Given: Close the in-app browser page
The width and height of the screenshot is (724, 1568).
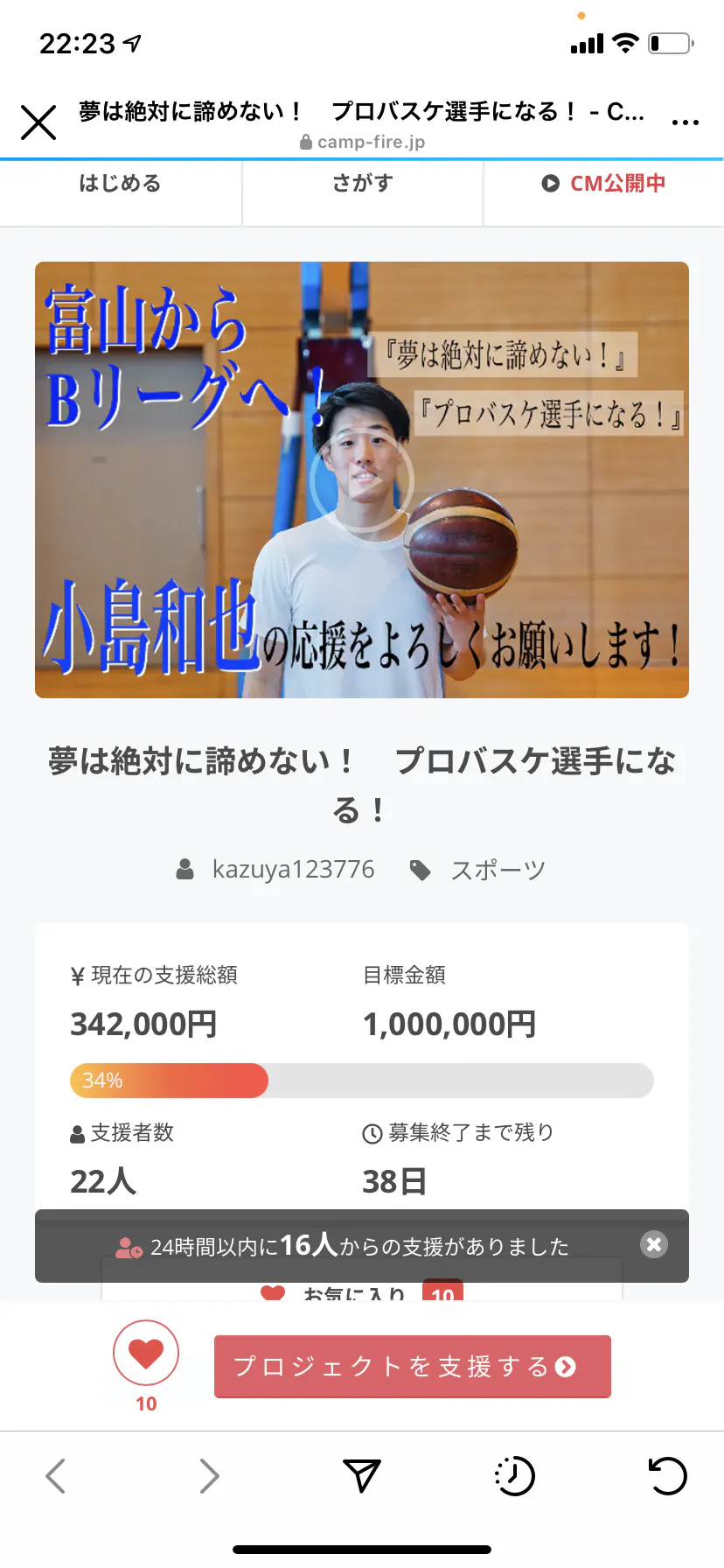Looking at the screenshot, I should (x=38, y=122).
